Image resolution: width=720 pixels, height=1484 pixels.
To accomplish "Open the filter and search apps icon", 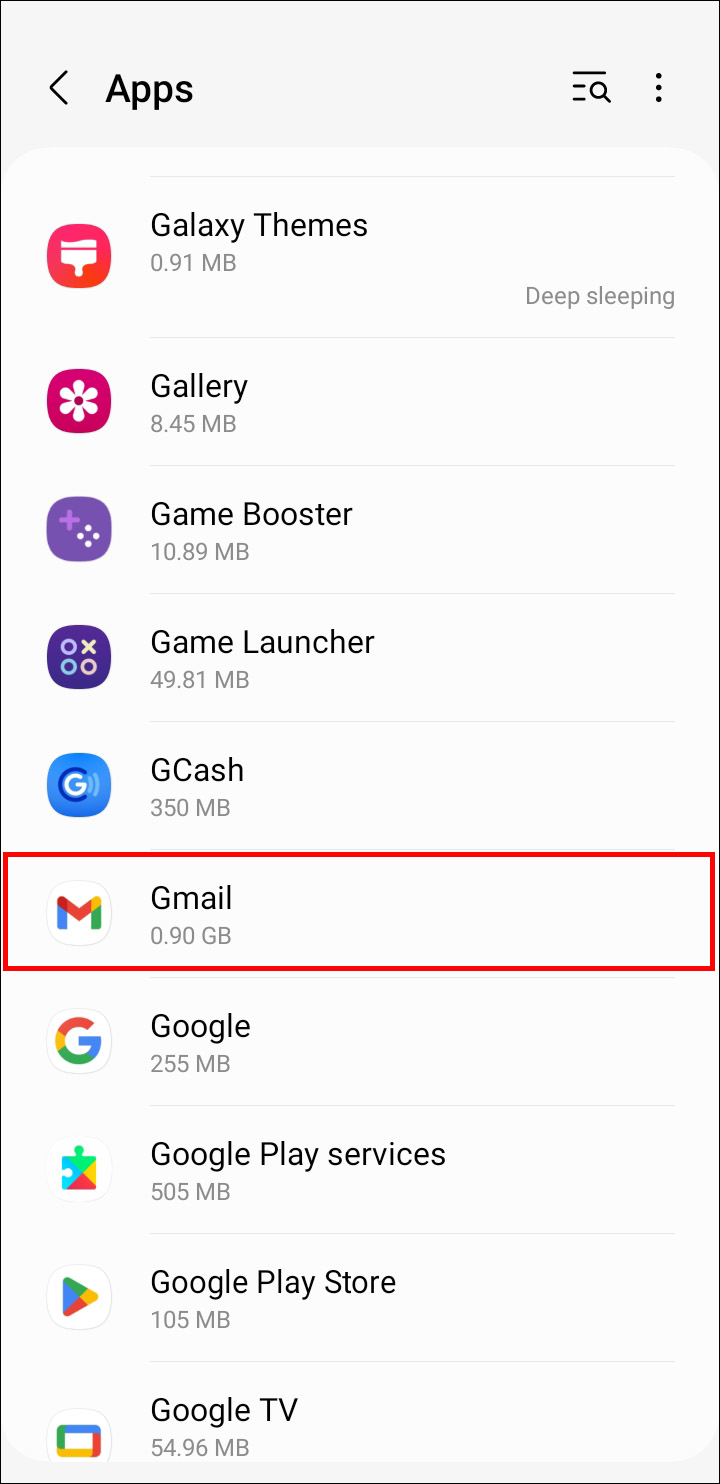I will click(591, 89).
